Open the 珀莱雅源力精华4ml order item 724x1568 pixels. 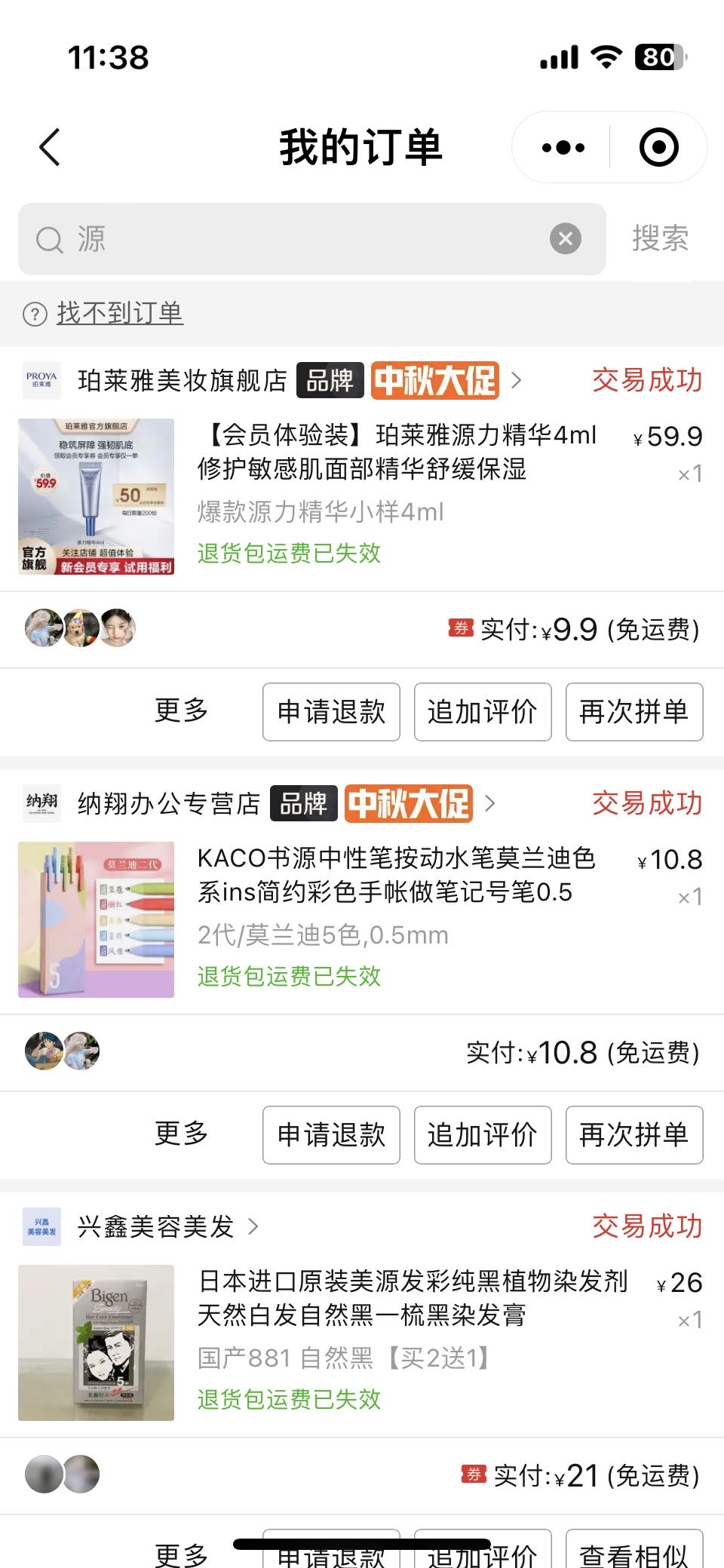coord(362,495)
